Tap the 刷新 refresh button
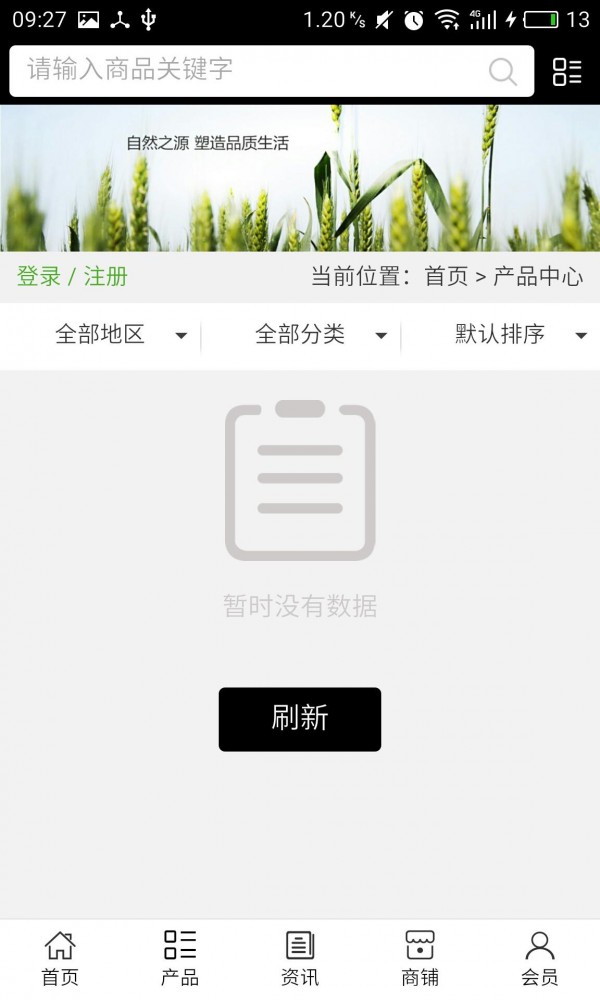The height and width of the screenshot is (1000, 600). [300, 719]
